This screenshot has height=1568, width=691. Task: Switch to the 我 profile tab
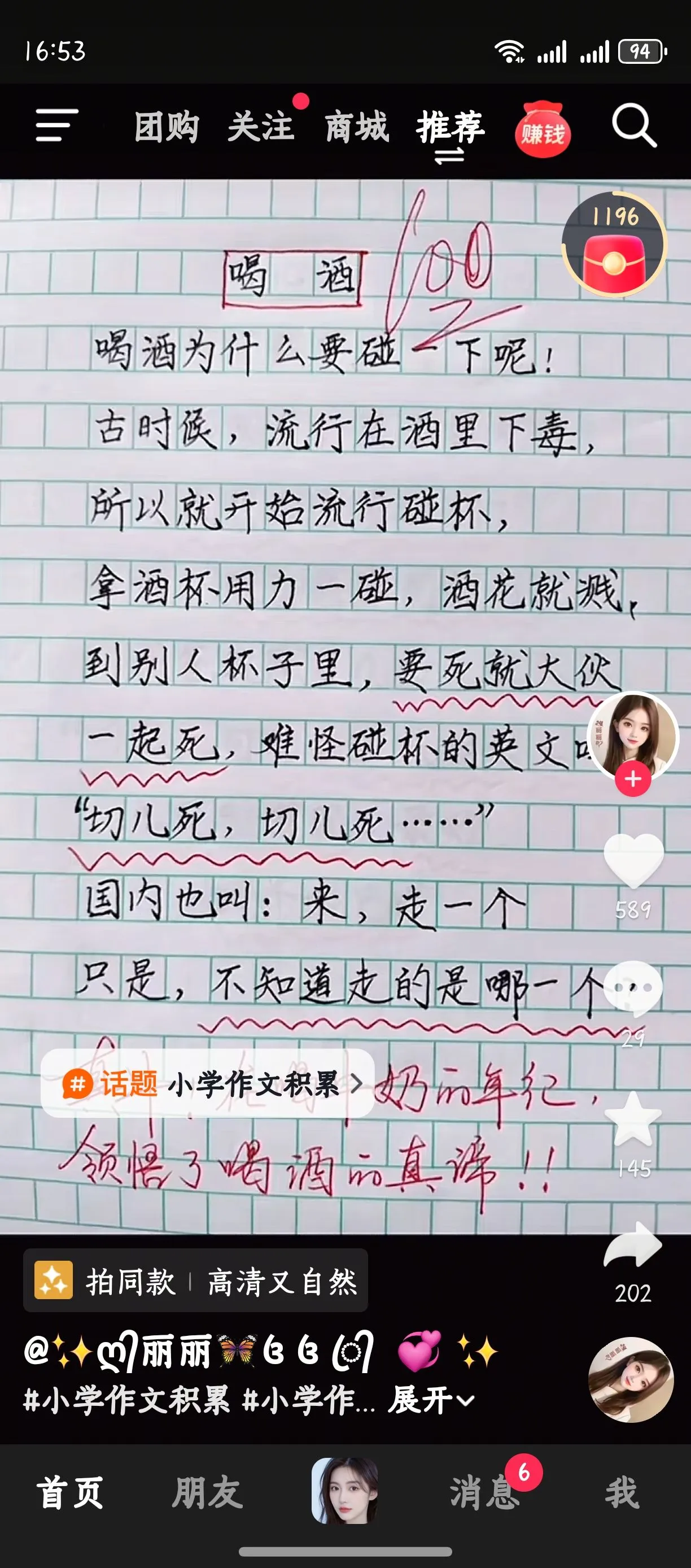[622, 1492]
